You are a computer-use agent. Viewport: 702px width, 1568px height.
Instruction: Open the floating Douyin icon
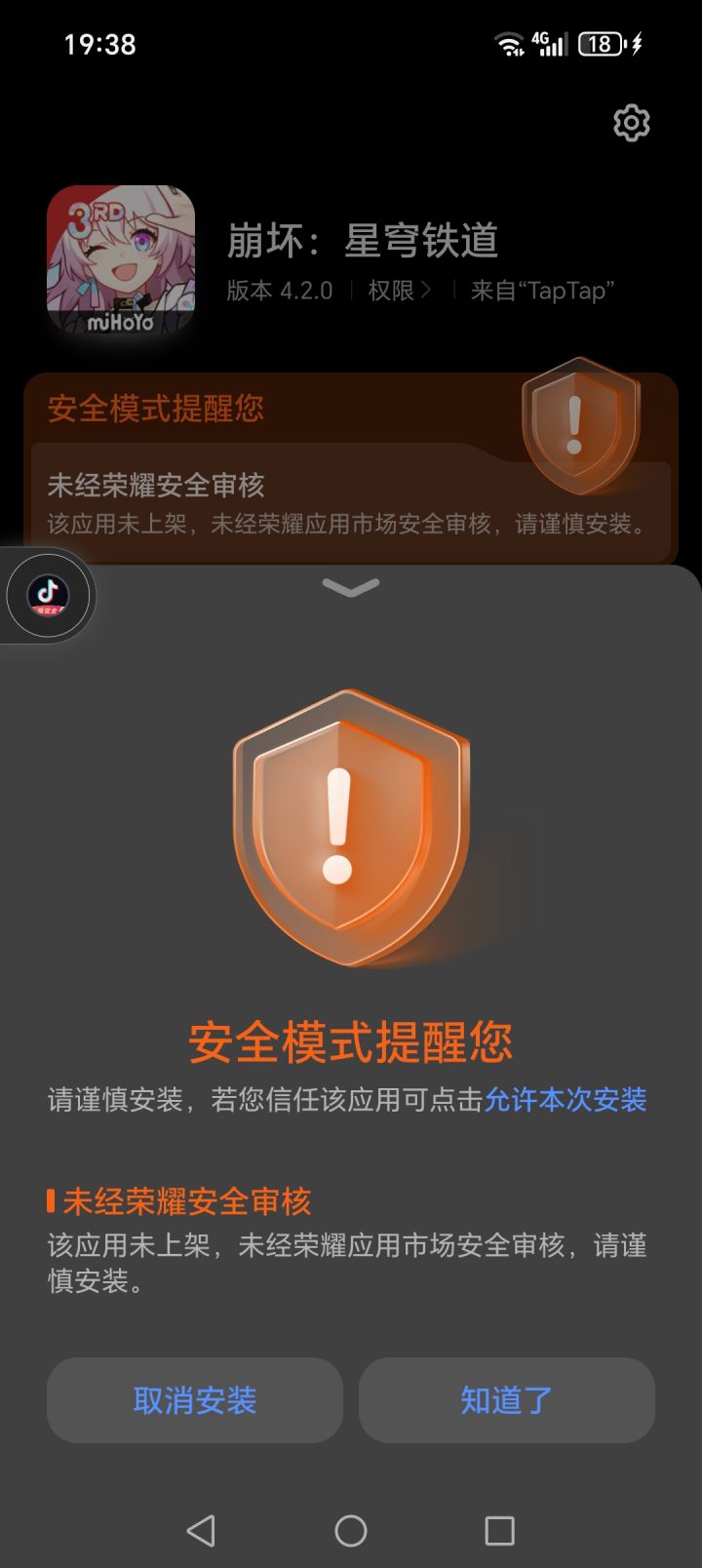pos(48,596)
